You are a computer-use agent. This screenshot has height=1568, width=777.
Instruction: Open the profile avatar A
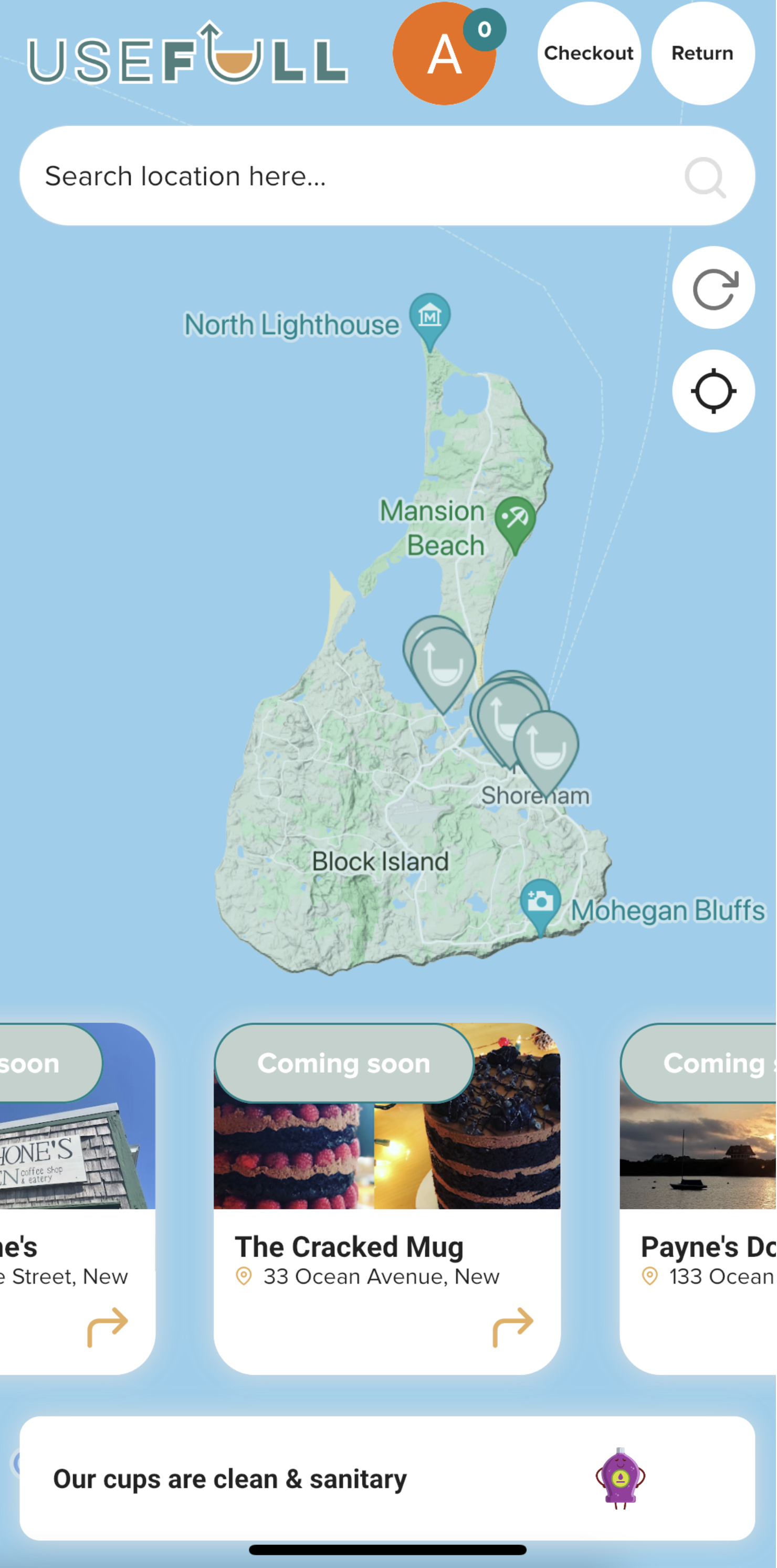pyautogui.click(x=443, y=55)
